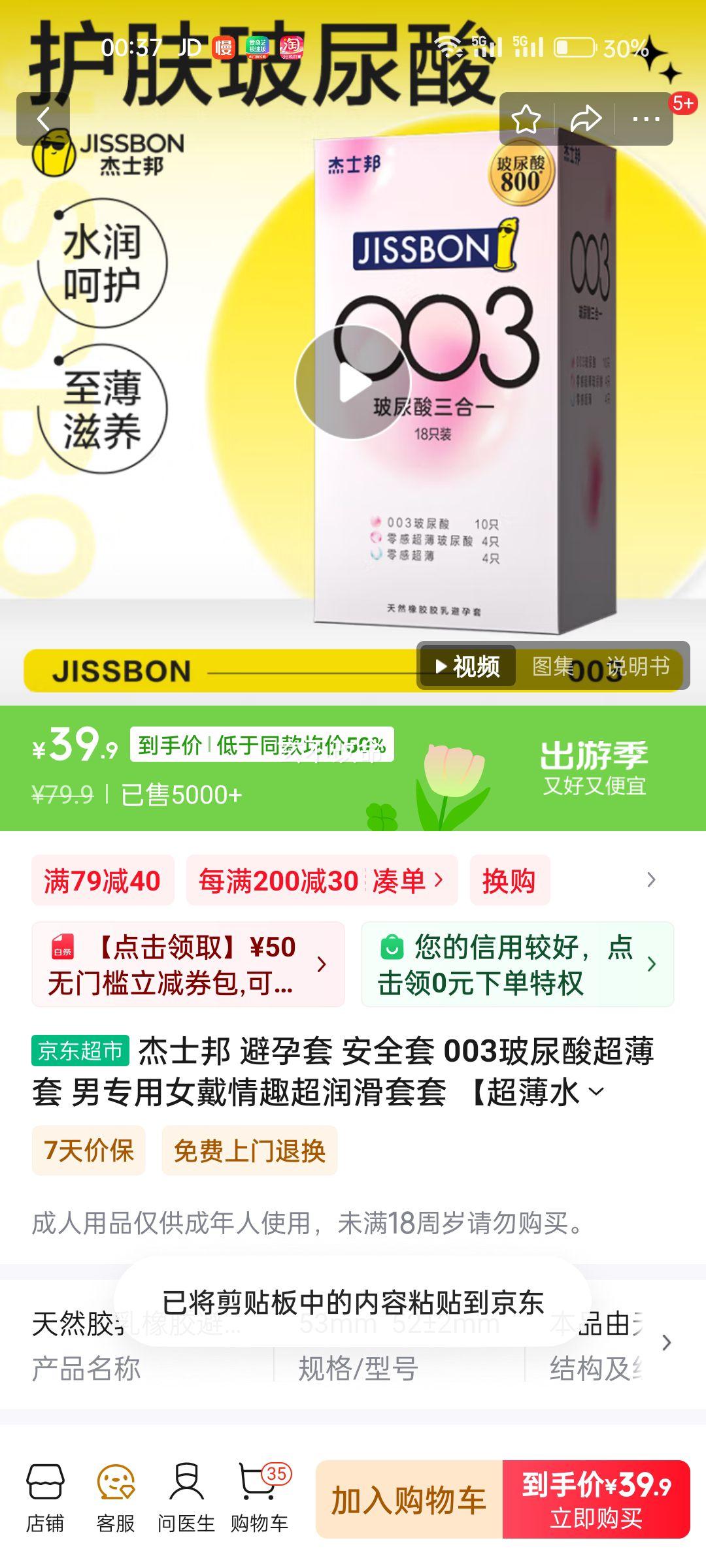Contact 客服 customer service

click(116, 1499)
